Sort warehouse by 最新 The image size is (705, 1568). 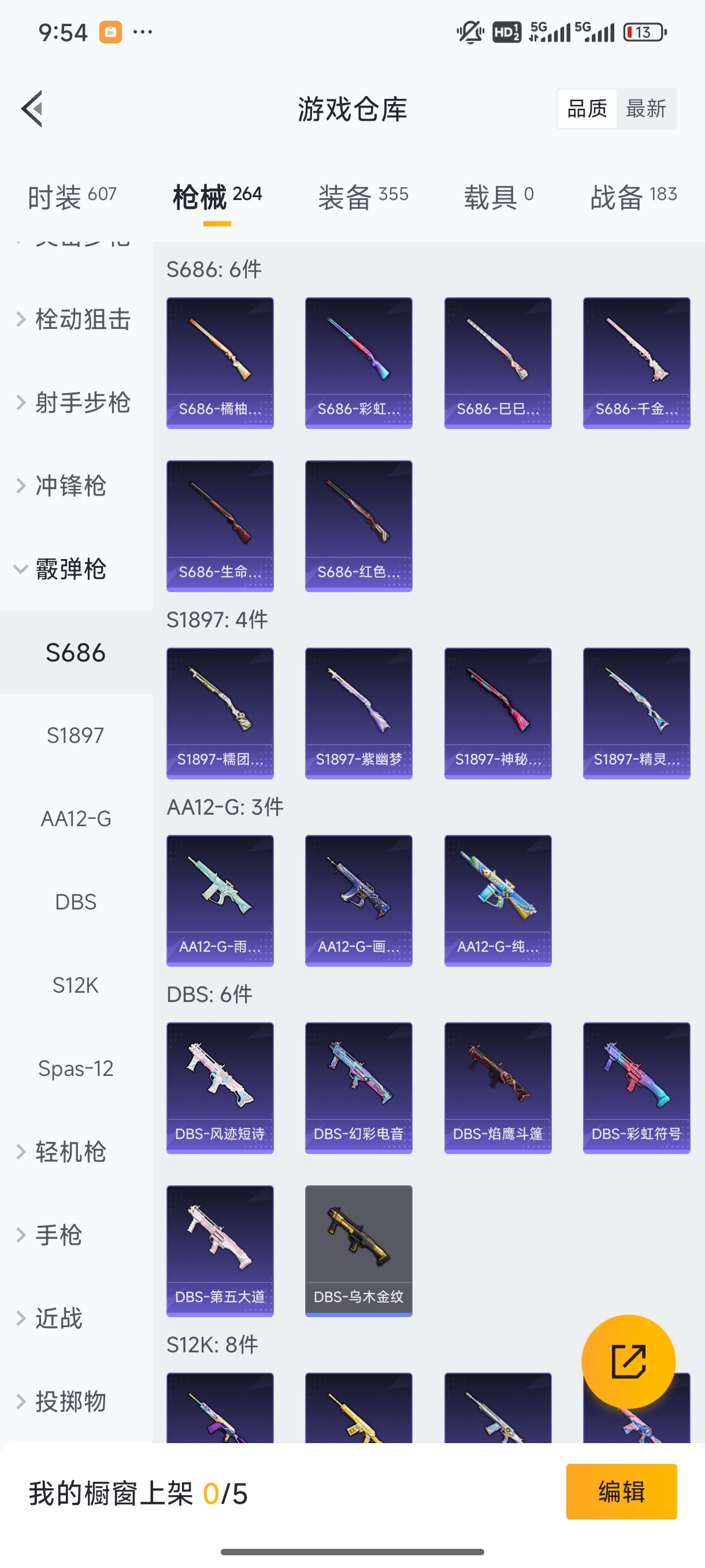645,109
